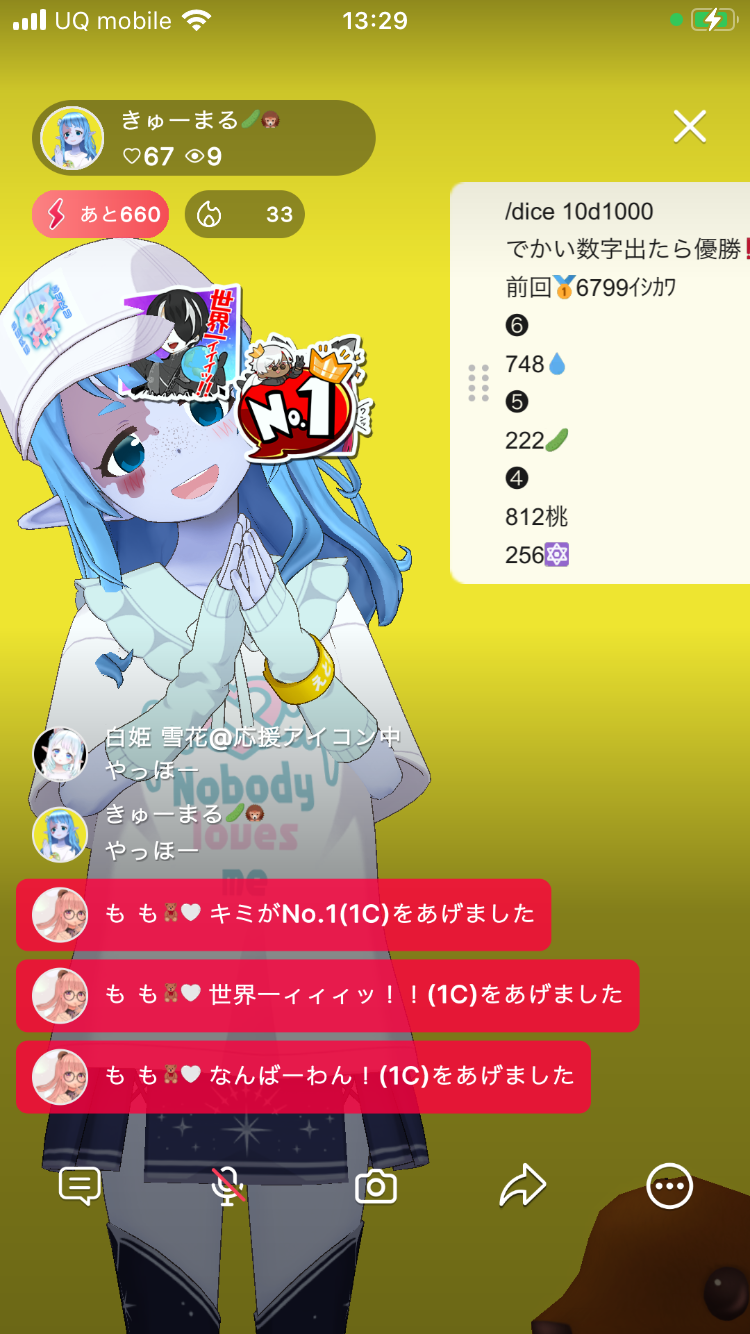Close the live stream with X
The image size is (750, 1334).
[689, 127]
